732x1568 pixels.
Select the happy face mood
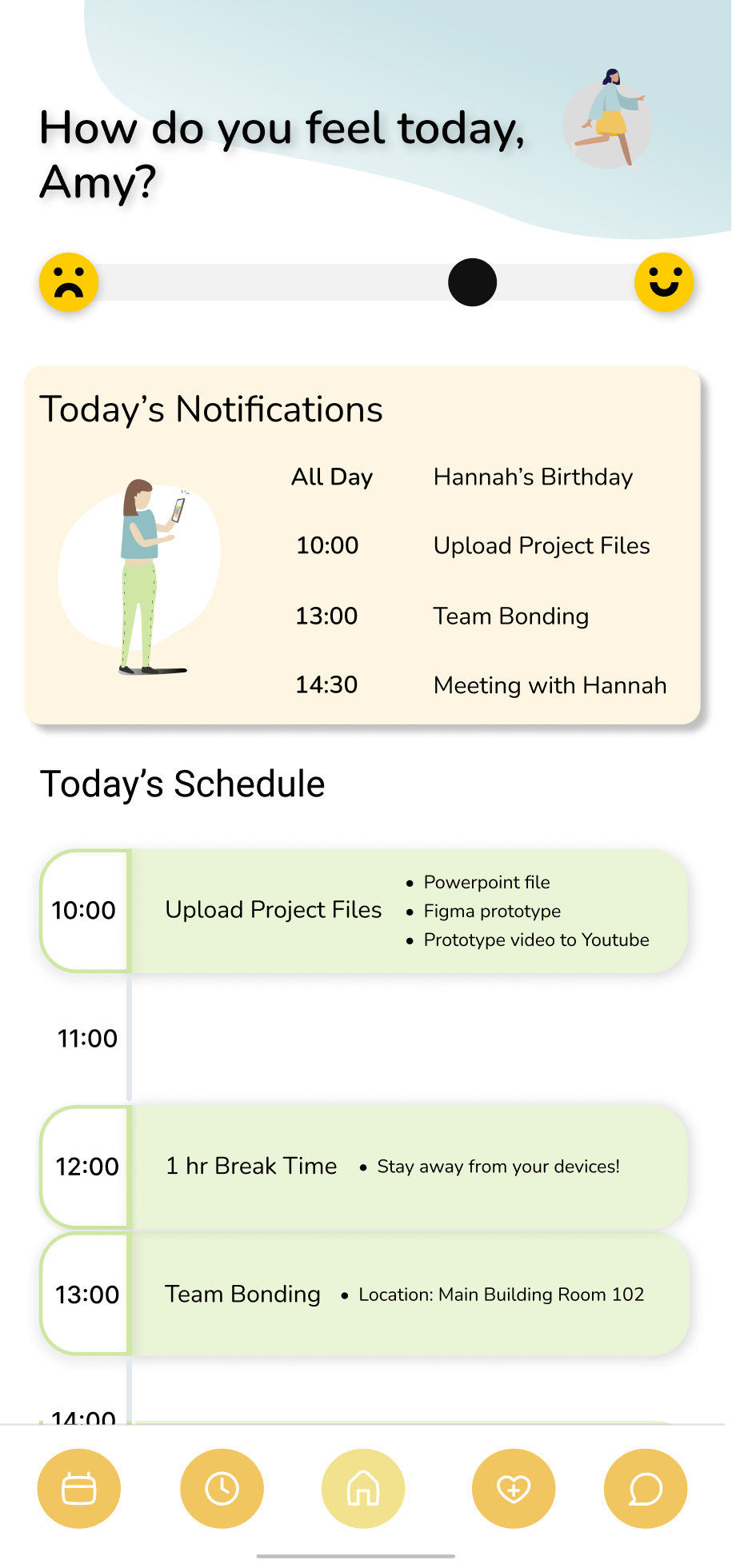pyautogui.click(x=664, y=282)
